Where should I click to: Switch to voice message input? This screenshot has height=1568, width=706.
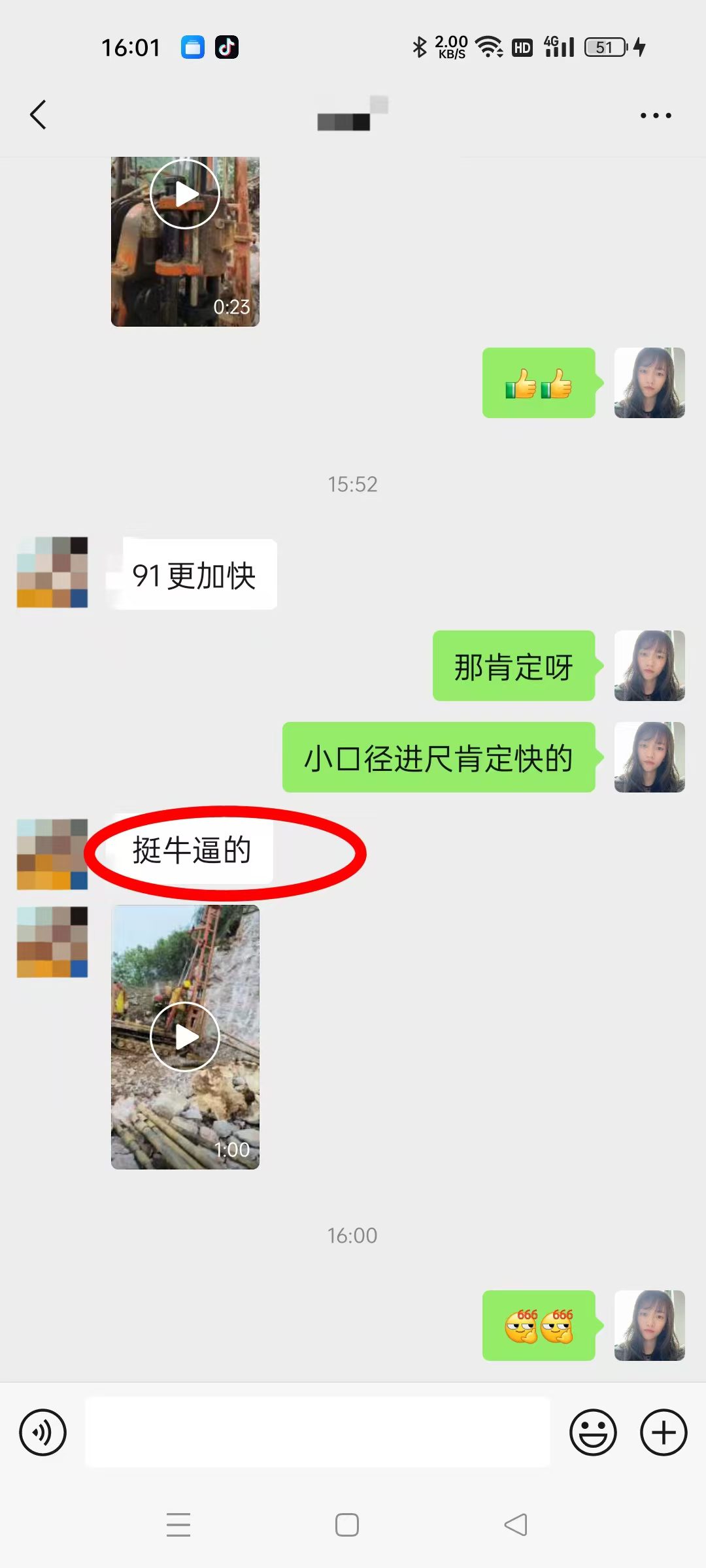43,1433
